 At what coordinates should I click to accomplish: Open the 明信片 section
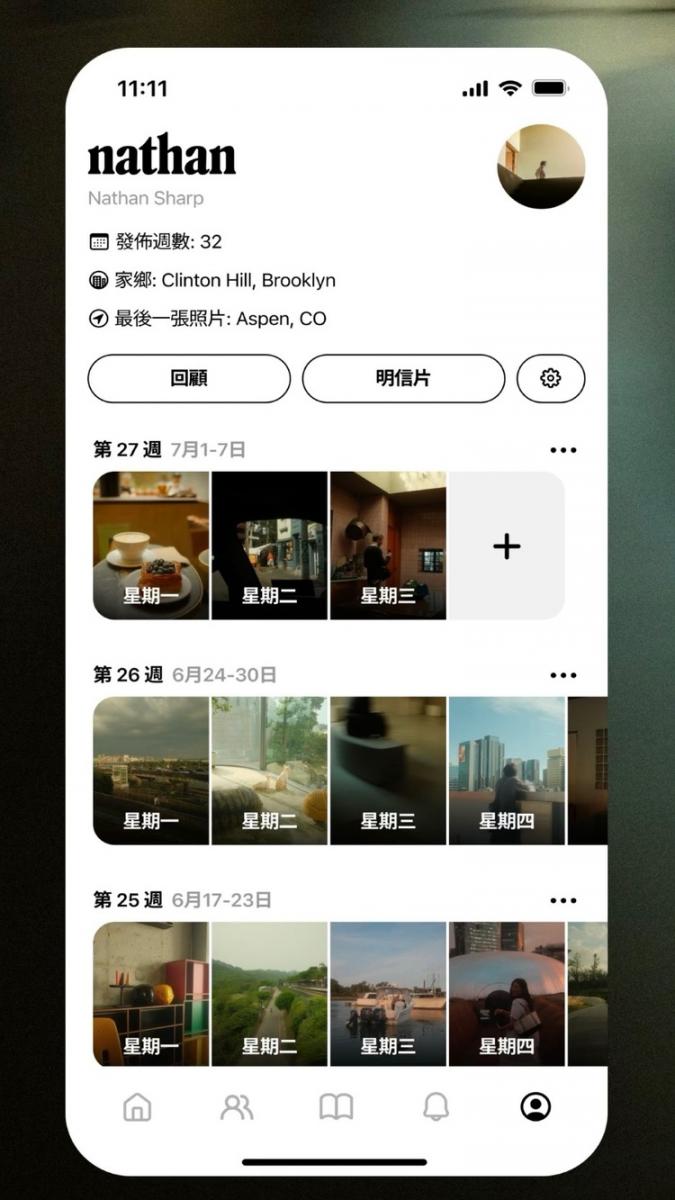403,378
